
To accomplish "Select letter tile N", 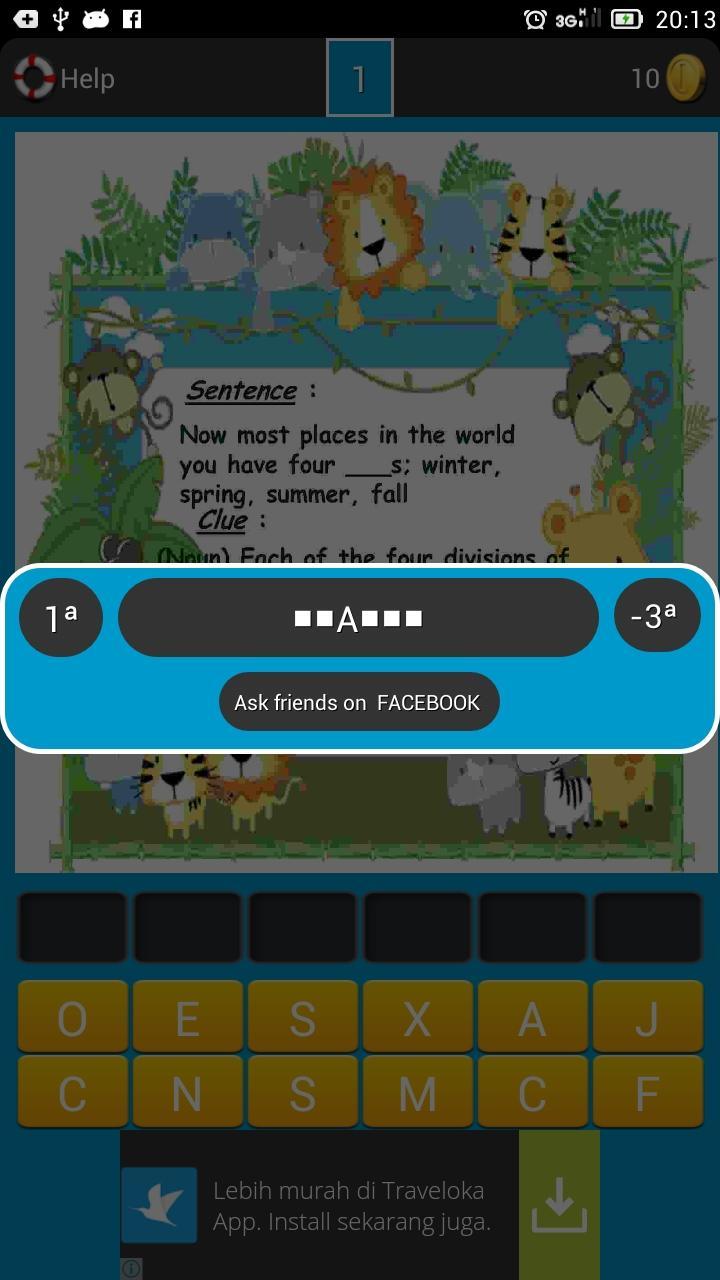I will point(187,1093).
